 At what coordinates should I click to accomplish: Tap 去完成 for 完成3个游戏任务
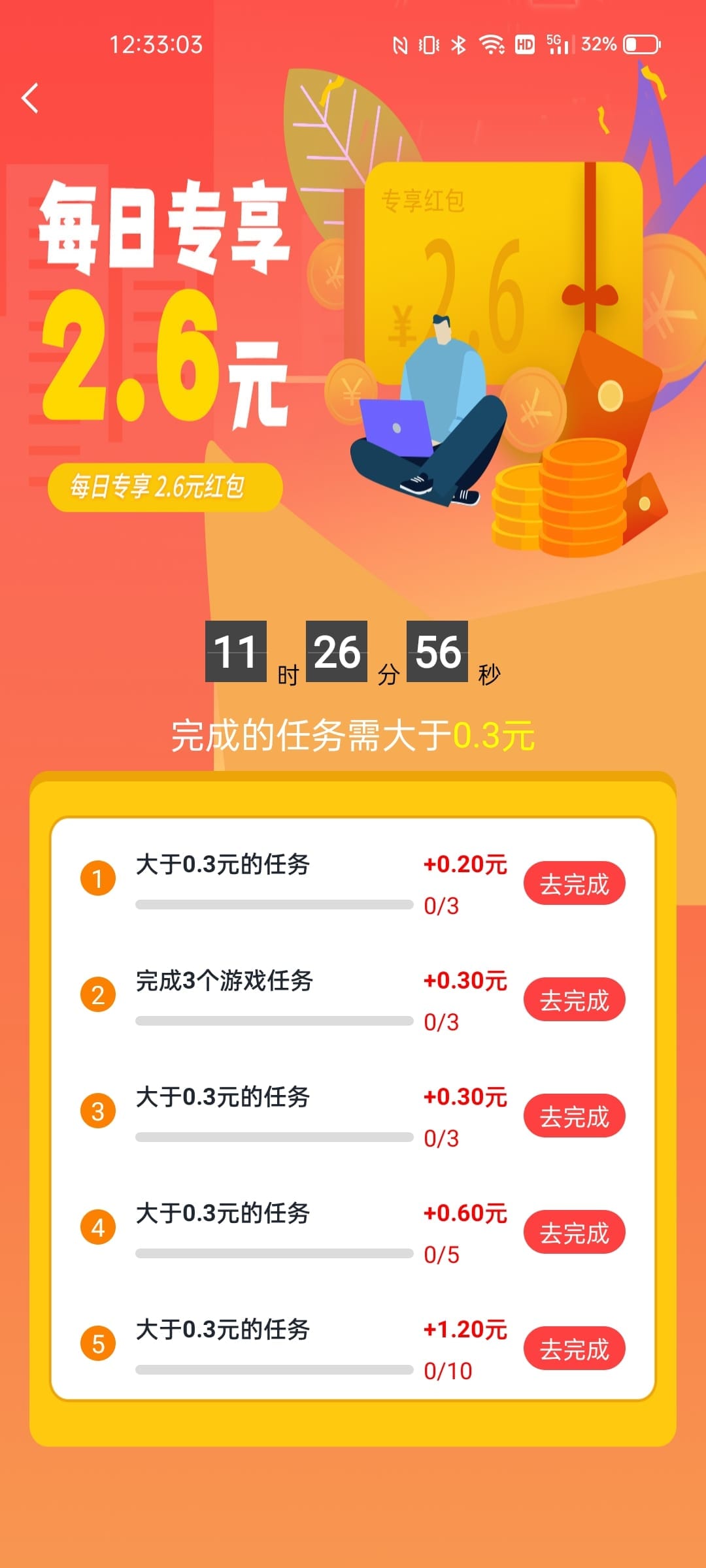(x=574, y=1000)
